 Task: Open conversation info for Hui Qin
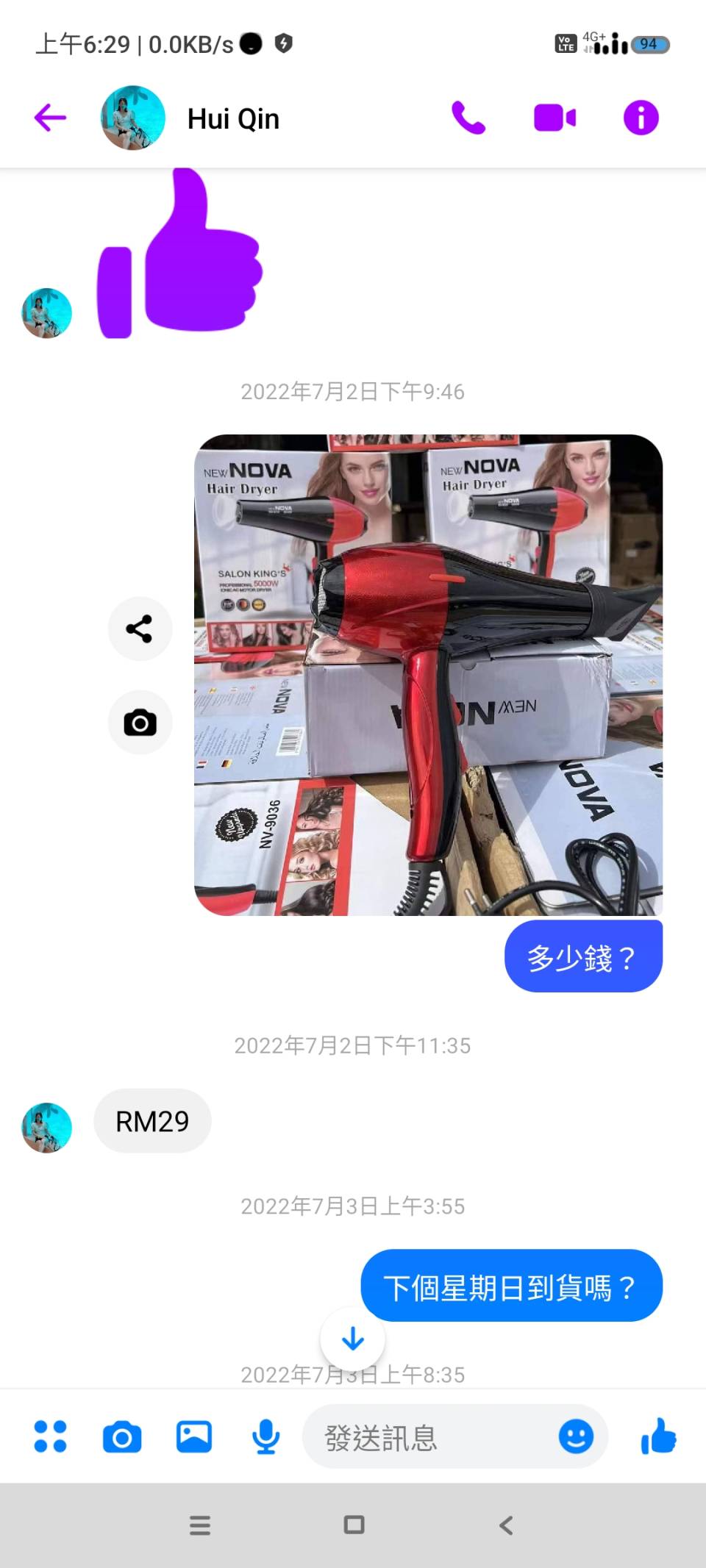(x=641, y=118)
